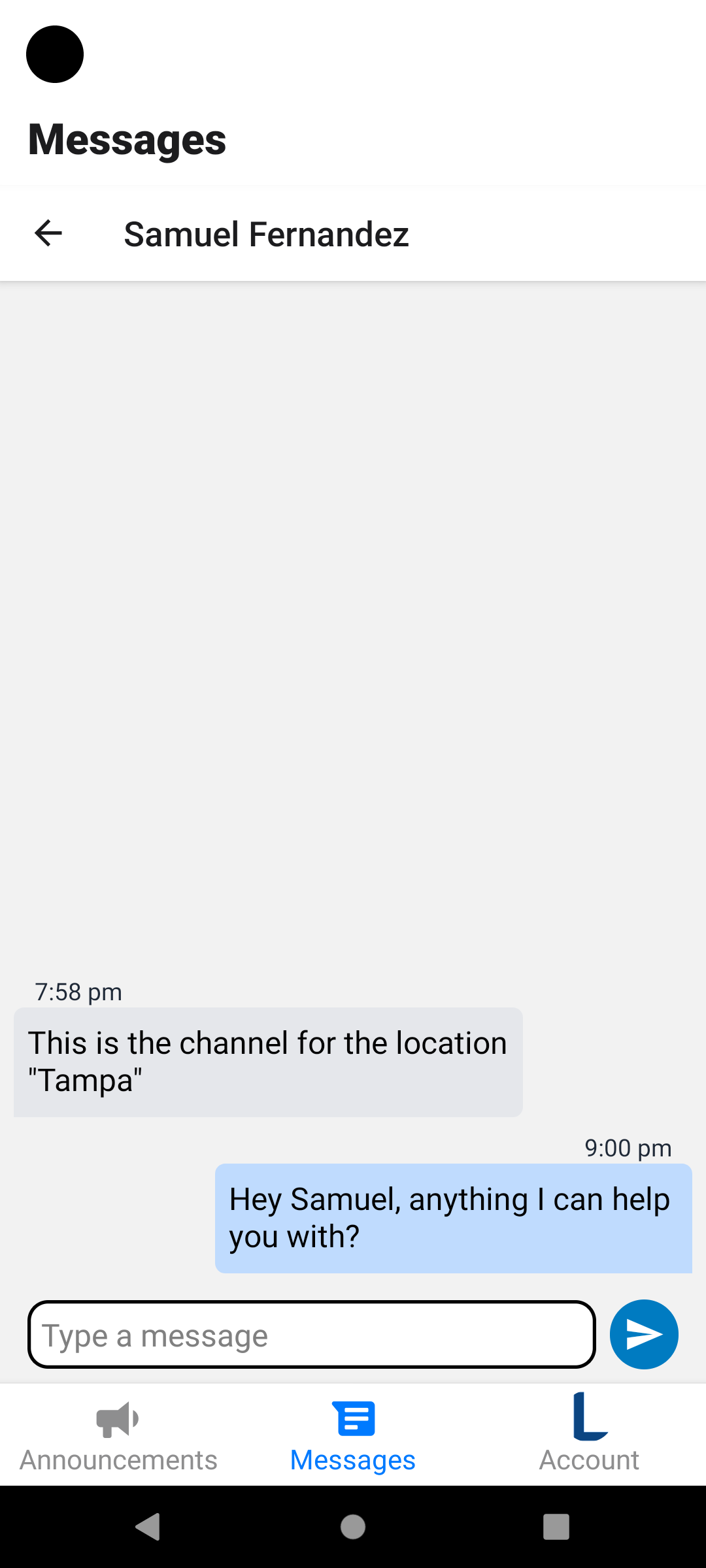The height and width of the screenshot is (1568, 706).
Task: Tap the system back button
Action: (x=148, y=1527)
